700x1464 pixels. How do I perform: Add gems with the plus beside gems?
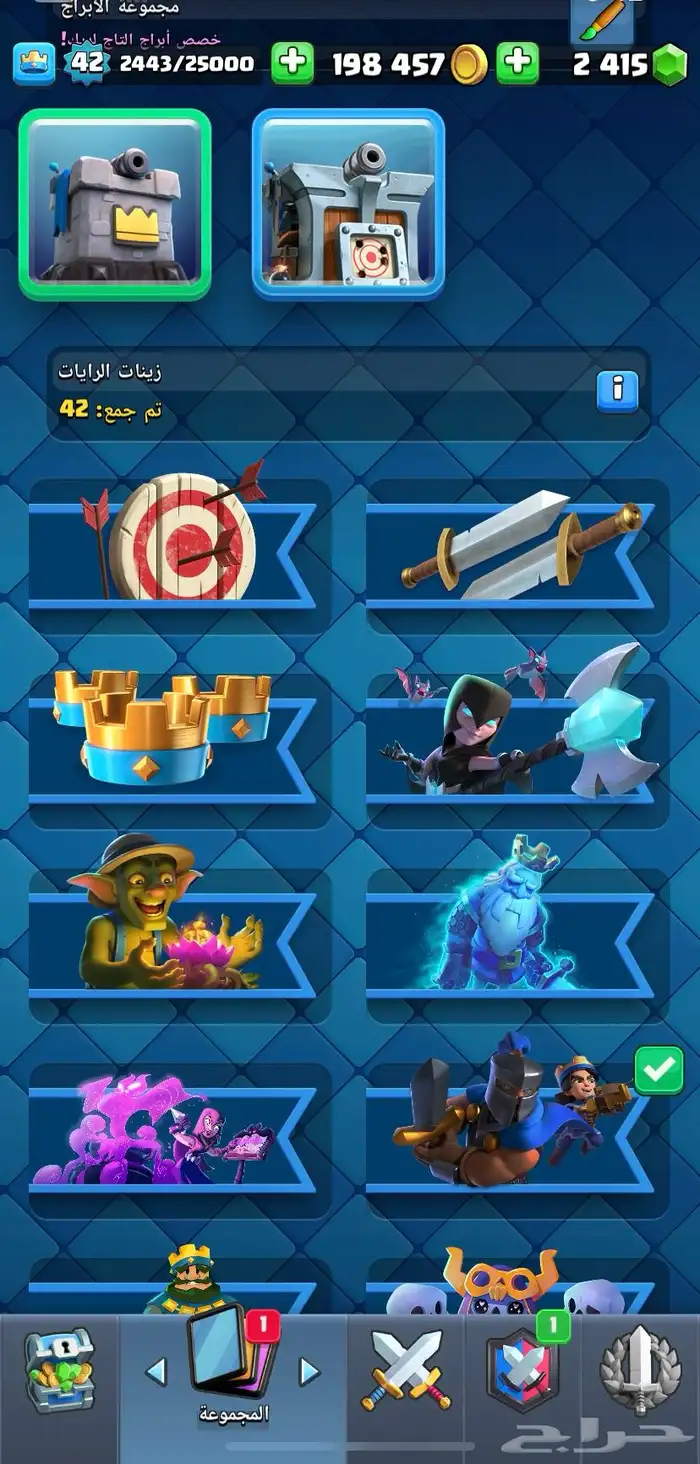pyautogui.click(x=518, y=63)
